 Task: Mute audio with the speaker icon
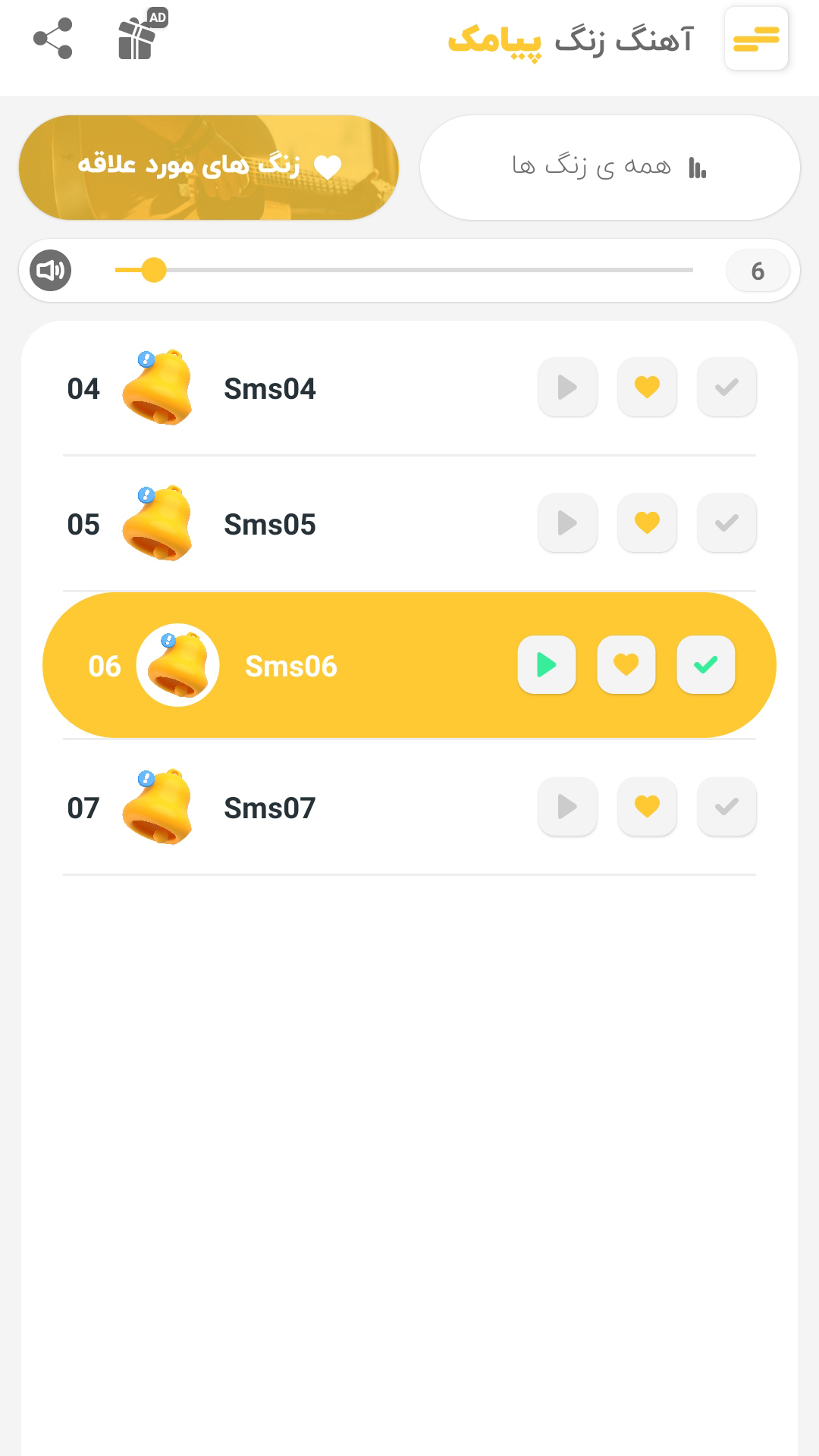[49, 269]
